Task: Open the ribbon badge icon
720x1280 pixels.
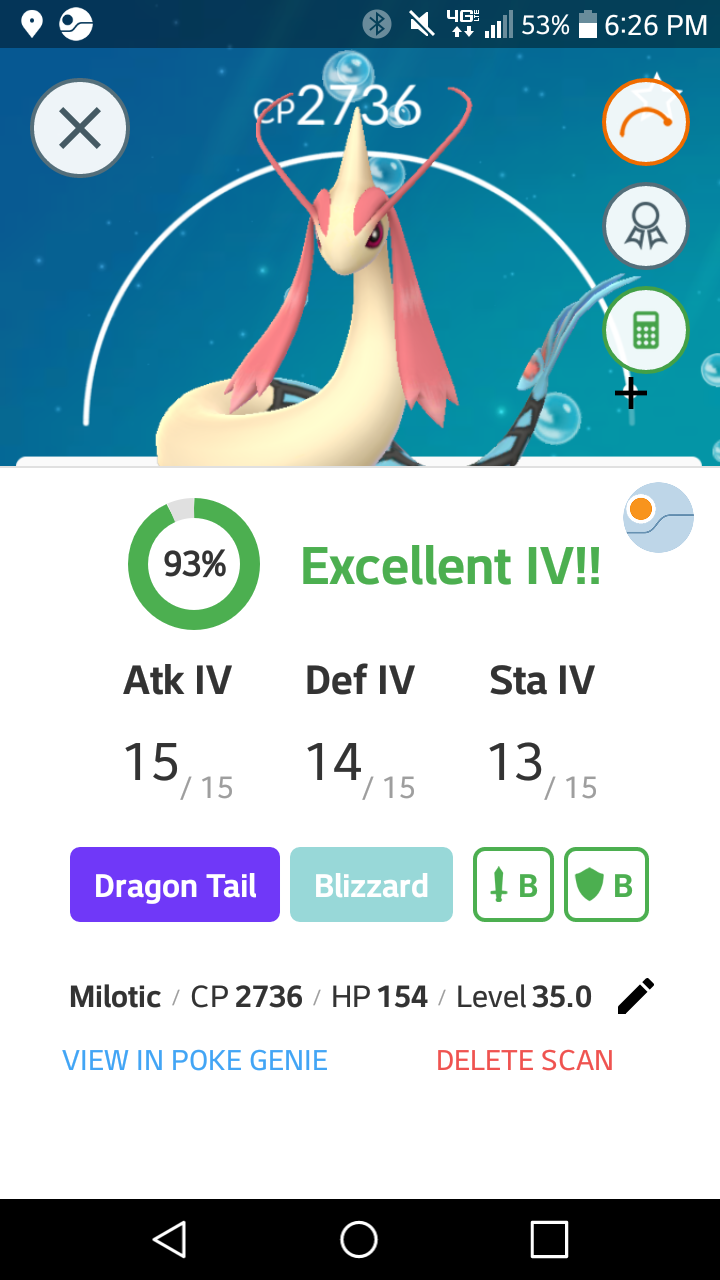Action: (x=646, y=226)
